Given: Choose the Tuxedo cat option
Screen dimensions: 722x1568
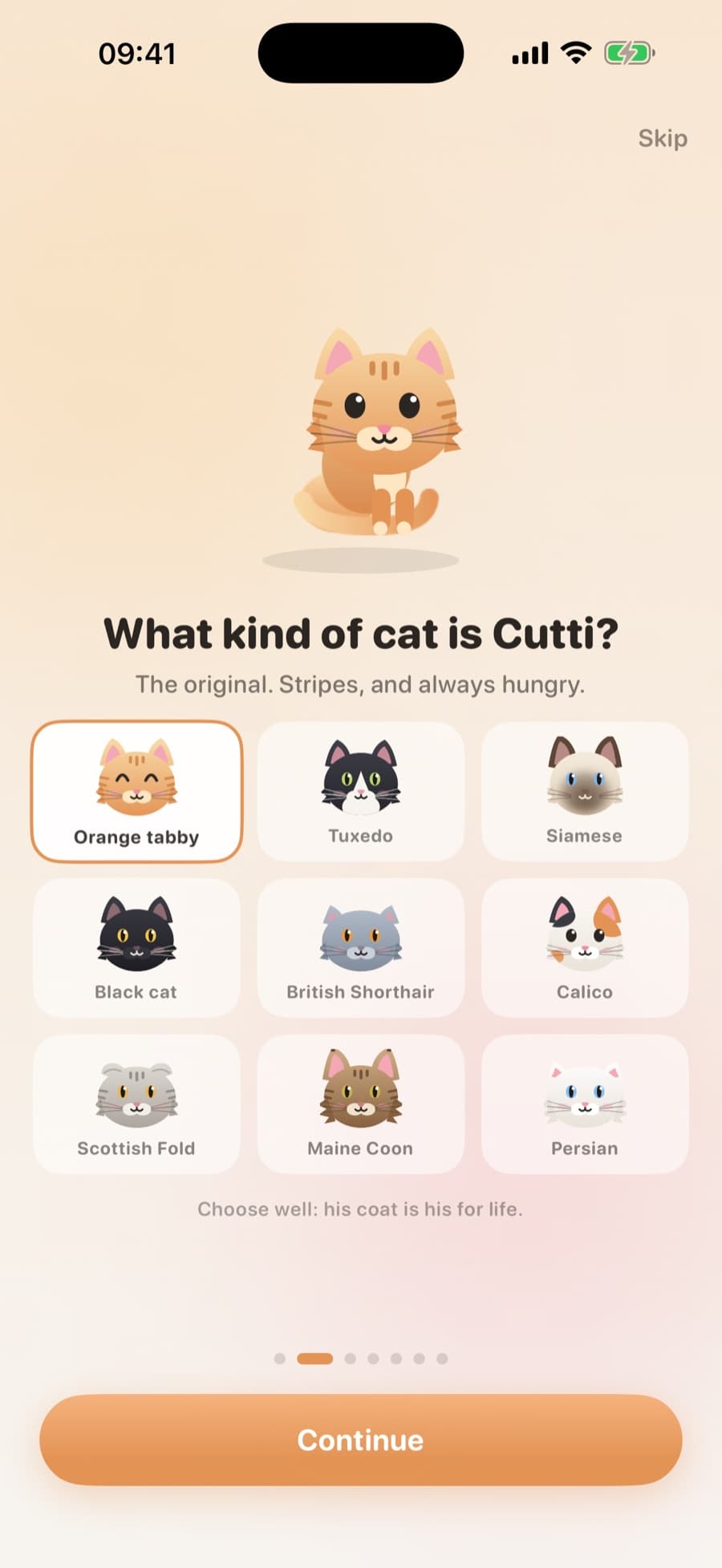Looking at the screenshot, I should coord(360,792).
